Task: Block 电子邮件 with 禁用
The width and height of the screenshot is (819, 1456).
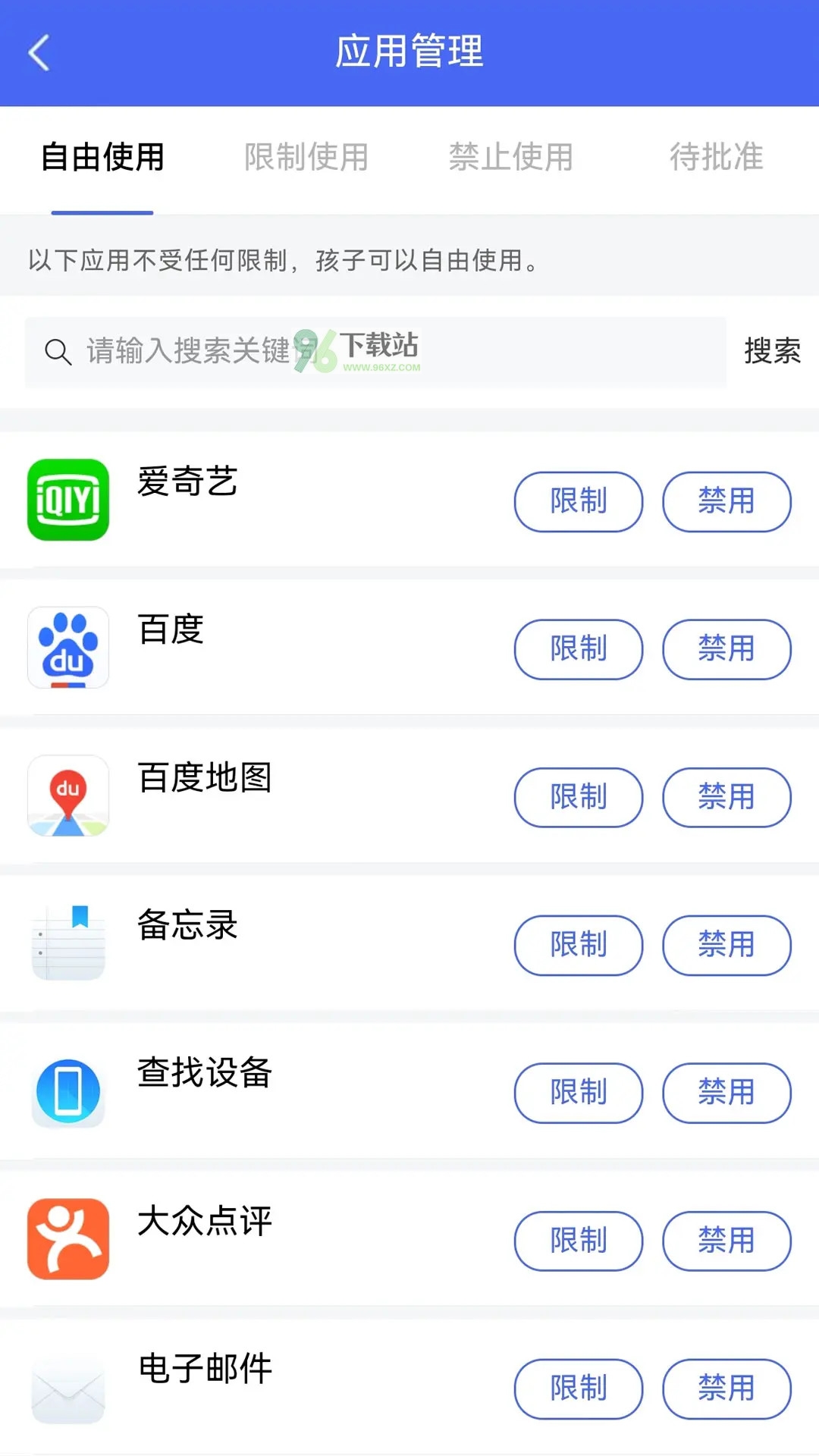Action: pyautogui.click(x=726, y=1389)
